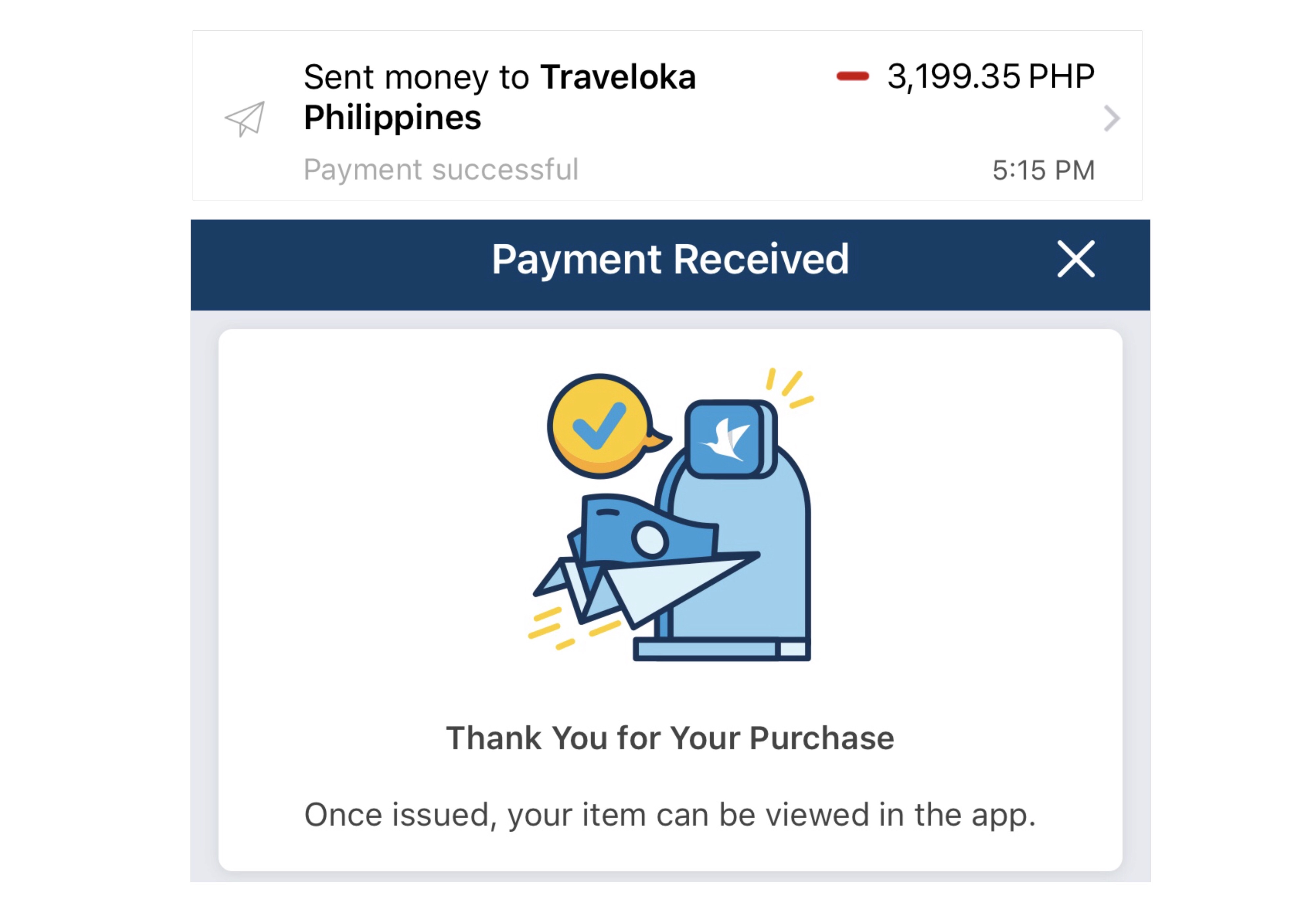
Task: Open the Traveloka Philippines transaction details
Action: click(667, 115)
